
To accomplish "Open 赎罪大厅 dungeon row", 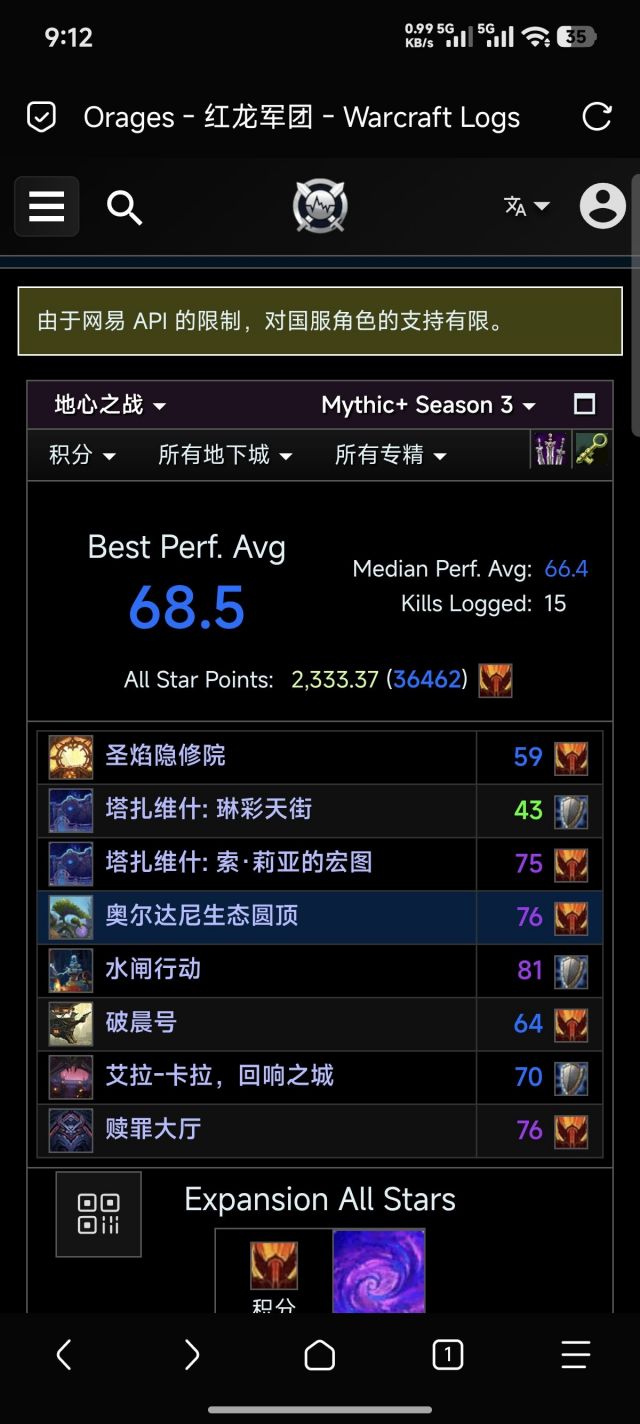I will tap(153, 1129).
